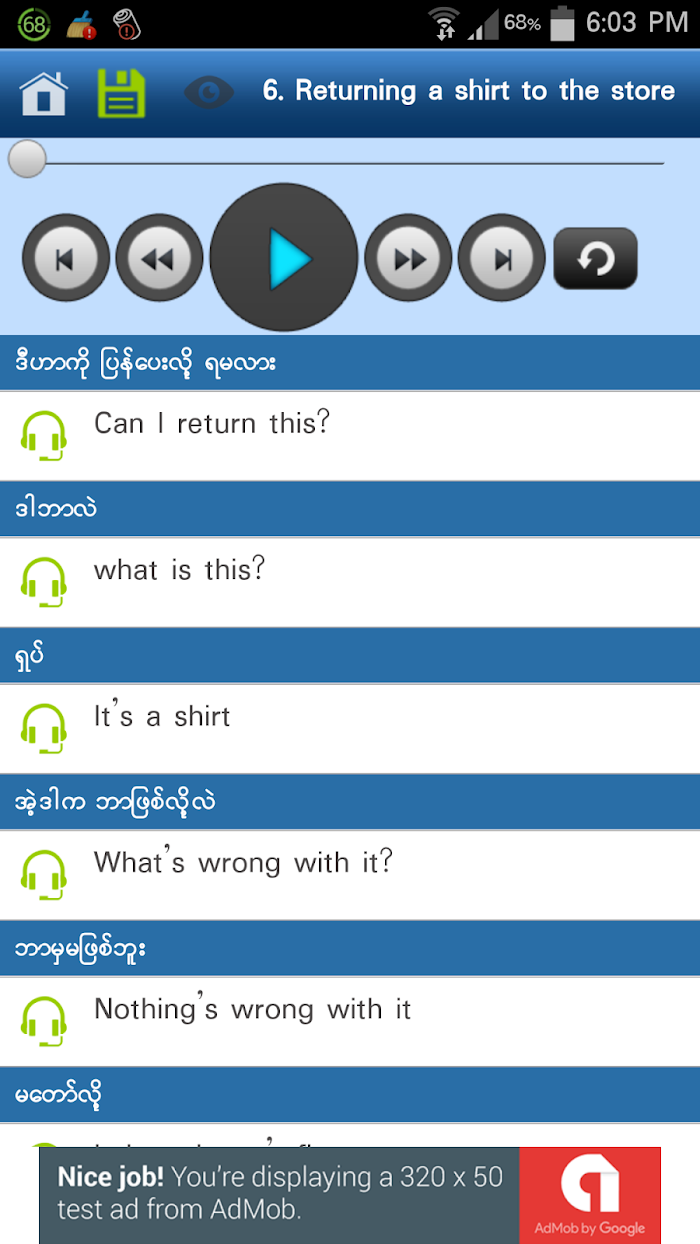Tap the audio progress slider knob
This screenshot has width=700, height=1244.
(x=27, y=159)
